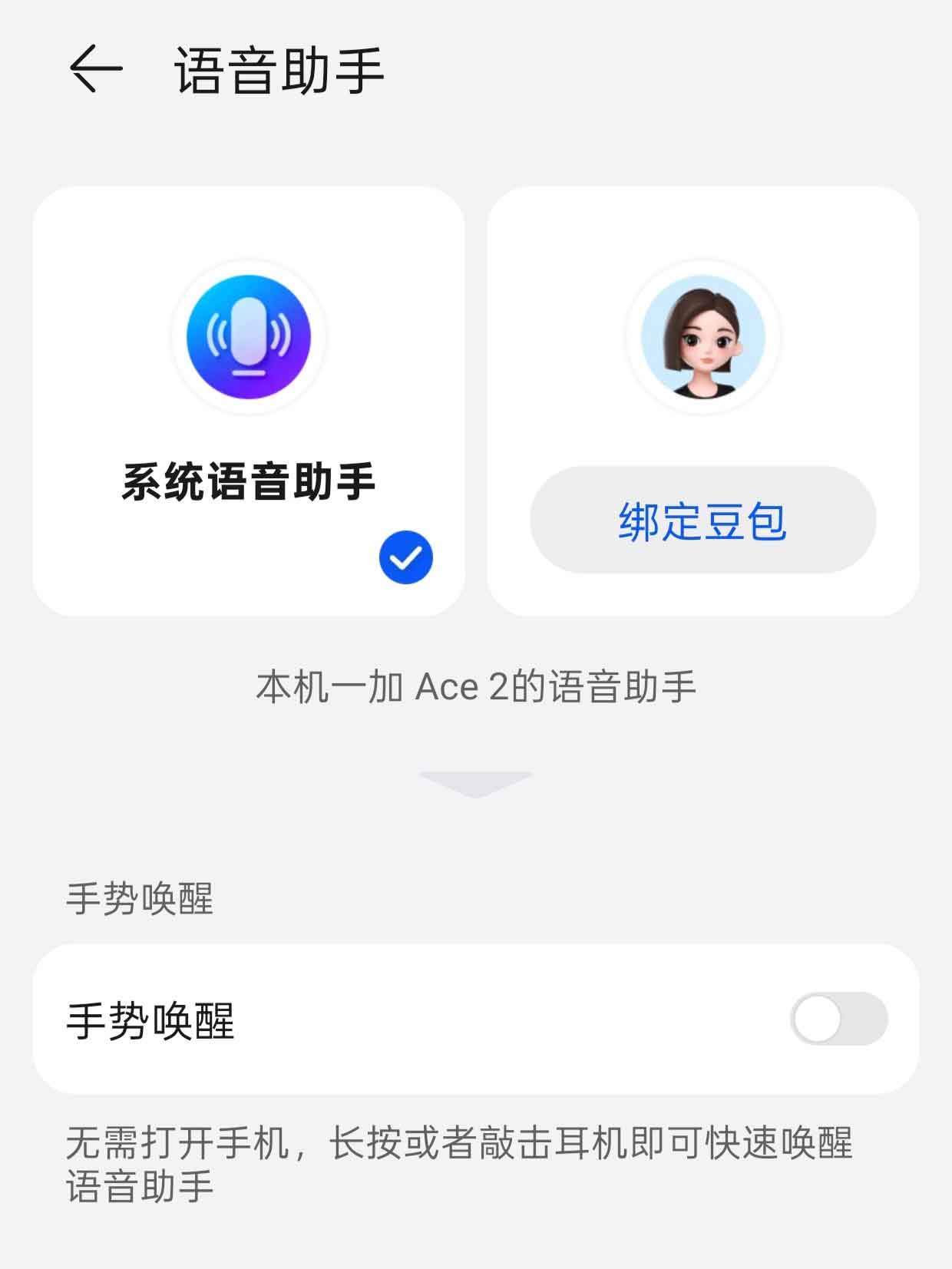The height and width of the screenshot is (1269, 952).
Task: Select the 系统语音助手 card
Action: [248, 401]
